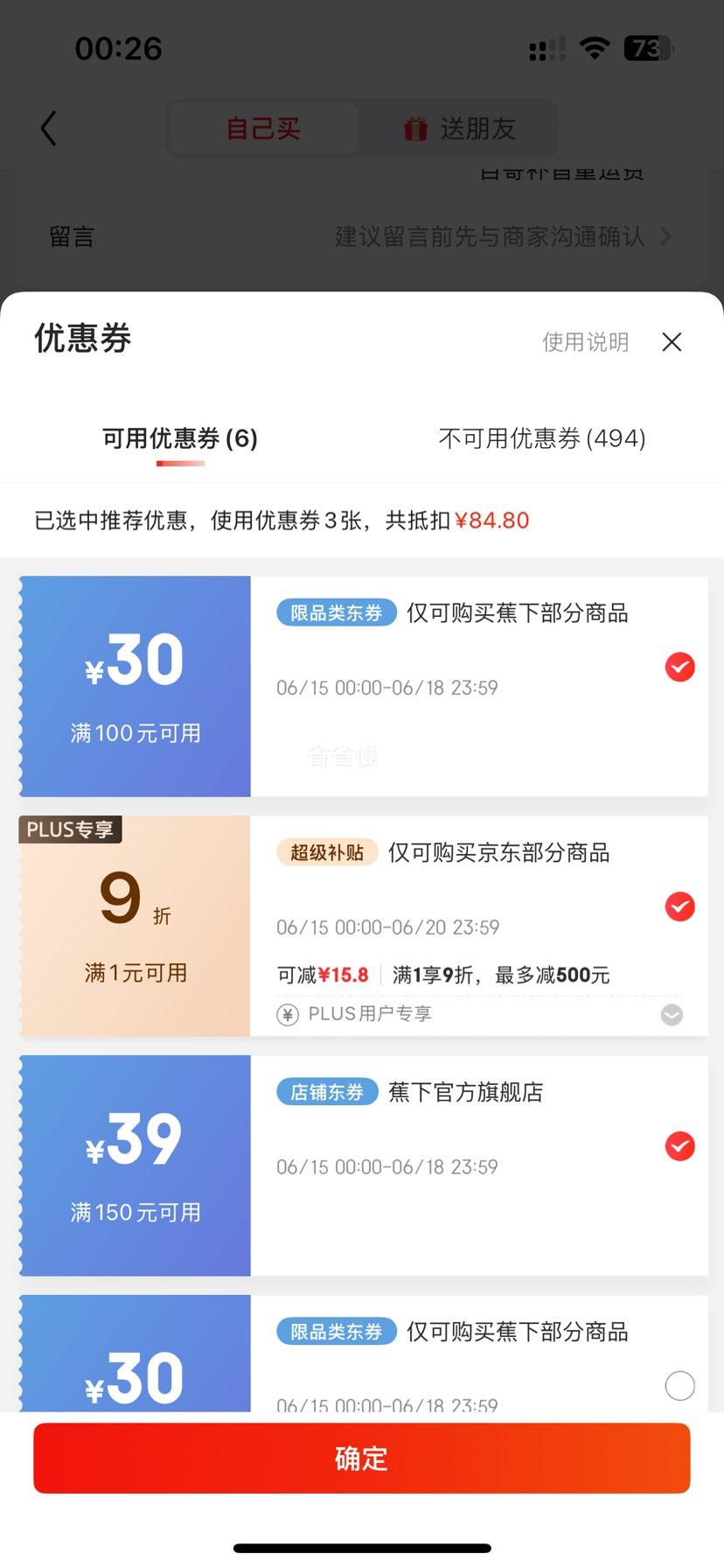The width and height of the screenshot is (724, 1568).
Task: Confirm coupon selection with 确定
Action: tap(362, 1459)
